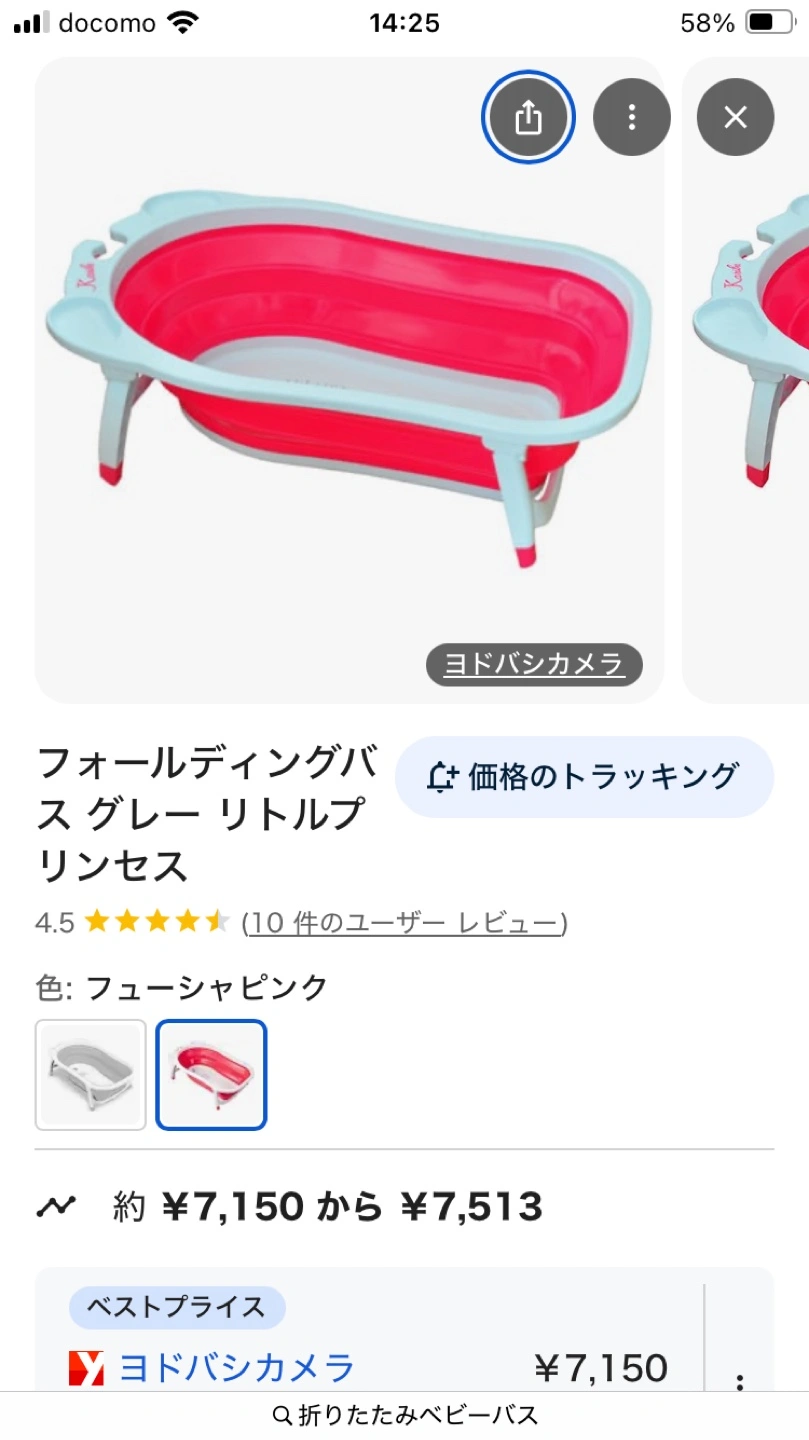Open the three-dot overflow menu above the photo
The width and height of the screenshot is (809, 1440).
tap(631, 118)
